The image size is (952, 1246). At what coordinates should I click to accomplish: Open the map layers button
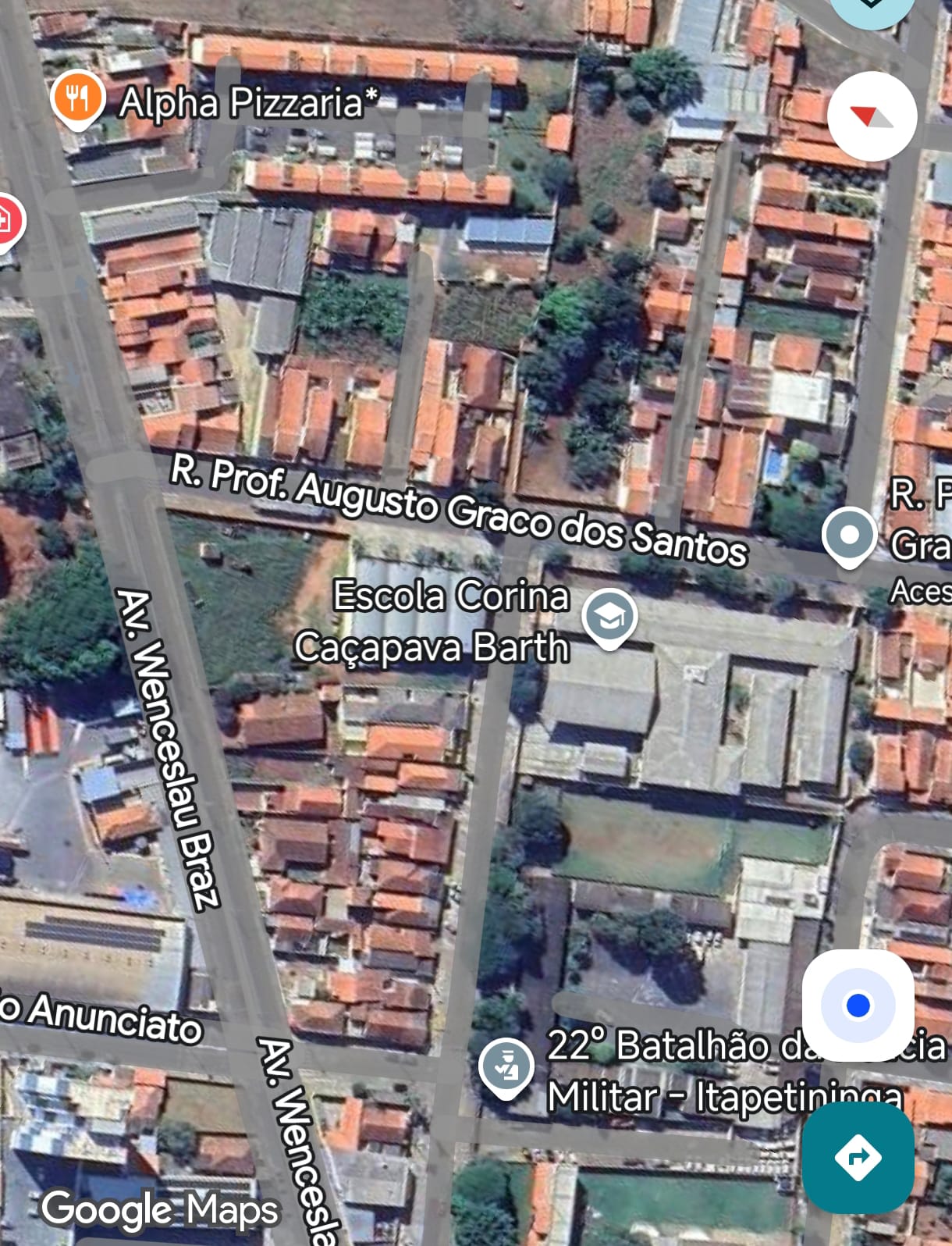pos(871,8)
